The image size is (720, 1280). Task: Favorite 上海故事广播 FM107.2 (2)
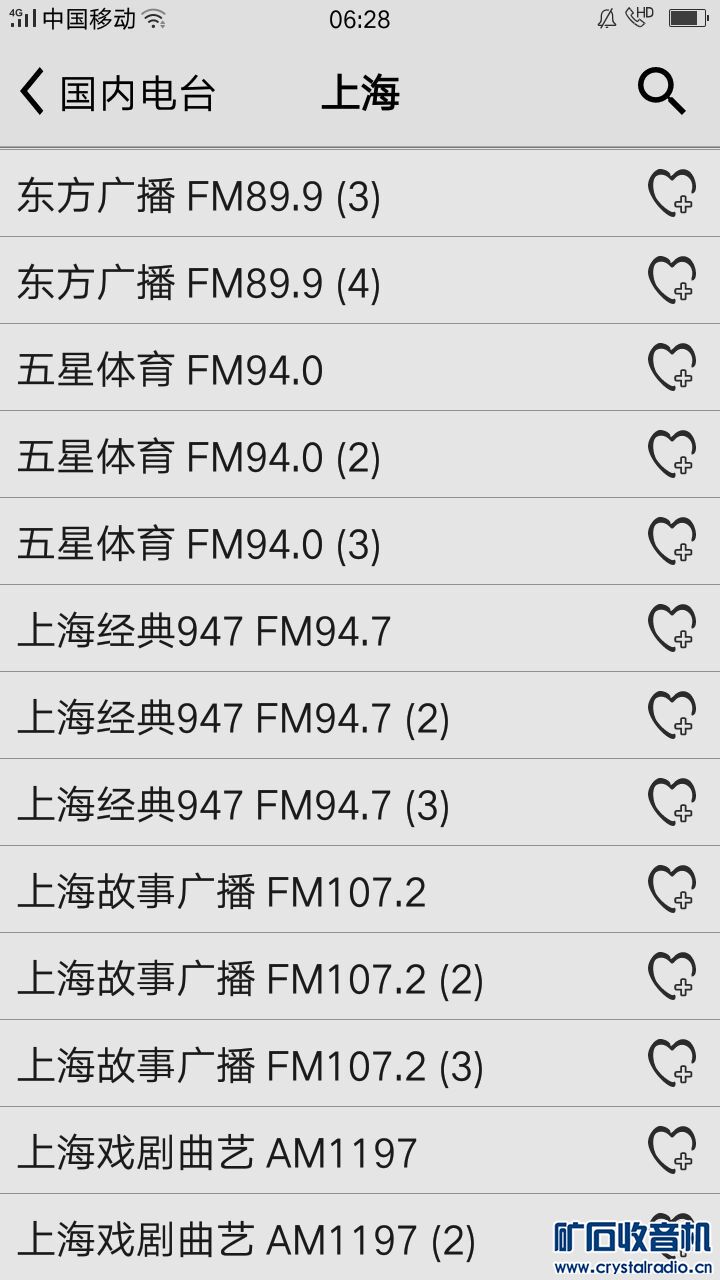pyautogui.click(x=672, y=976)
